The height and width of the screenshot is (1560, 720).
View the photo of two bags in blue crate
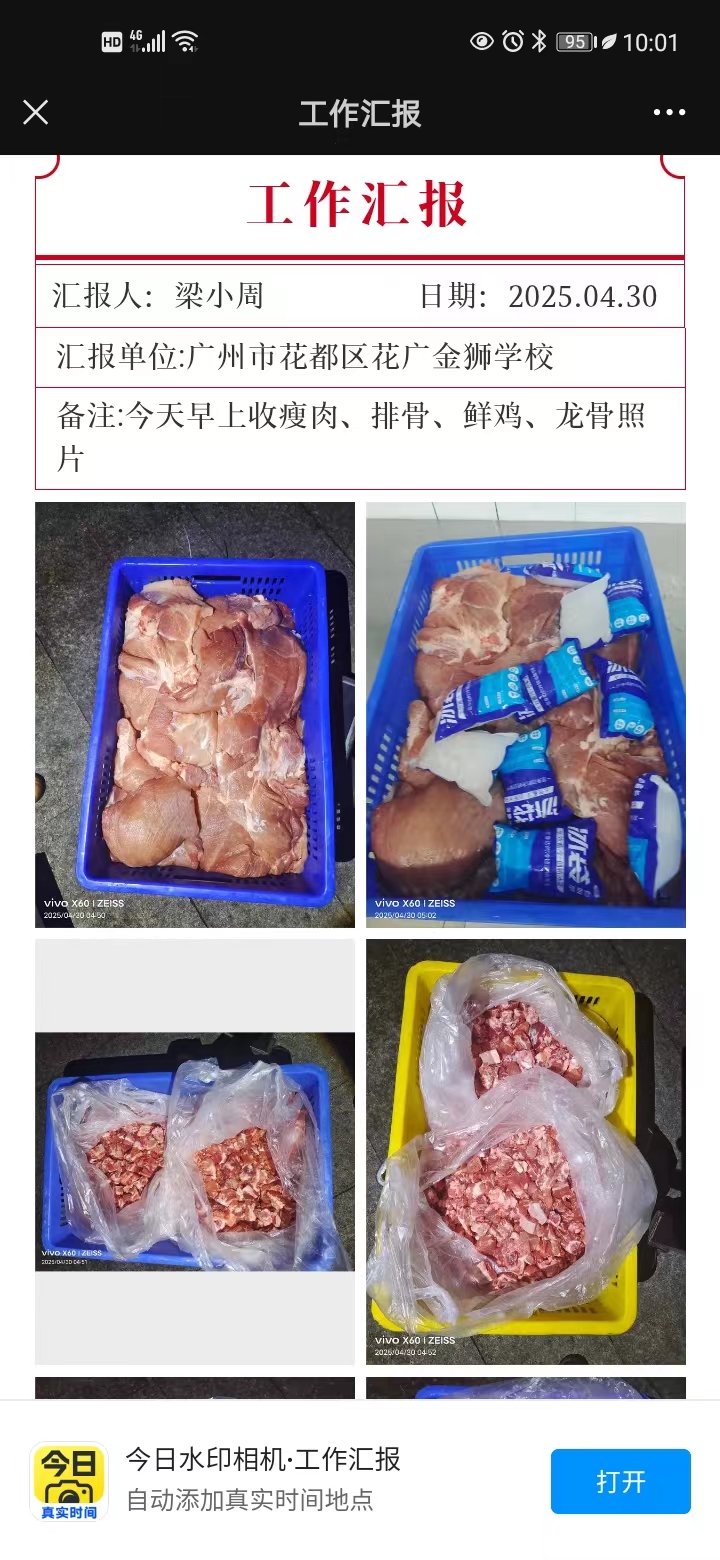[x=195, y=1152]
